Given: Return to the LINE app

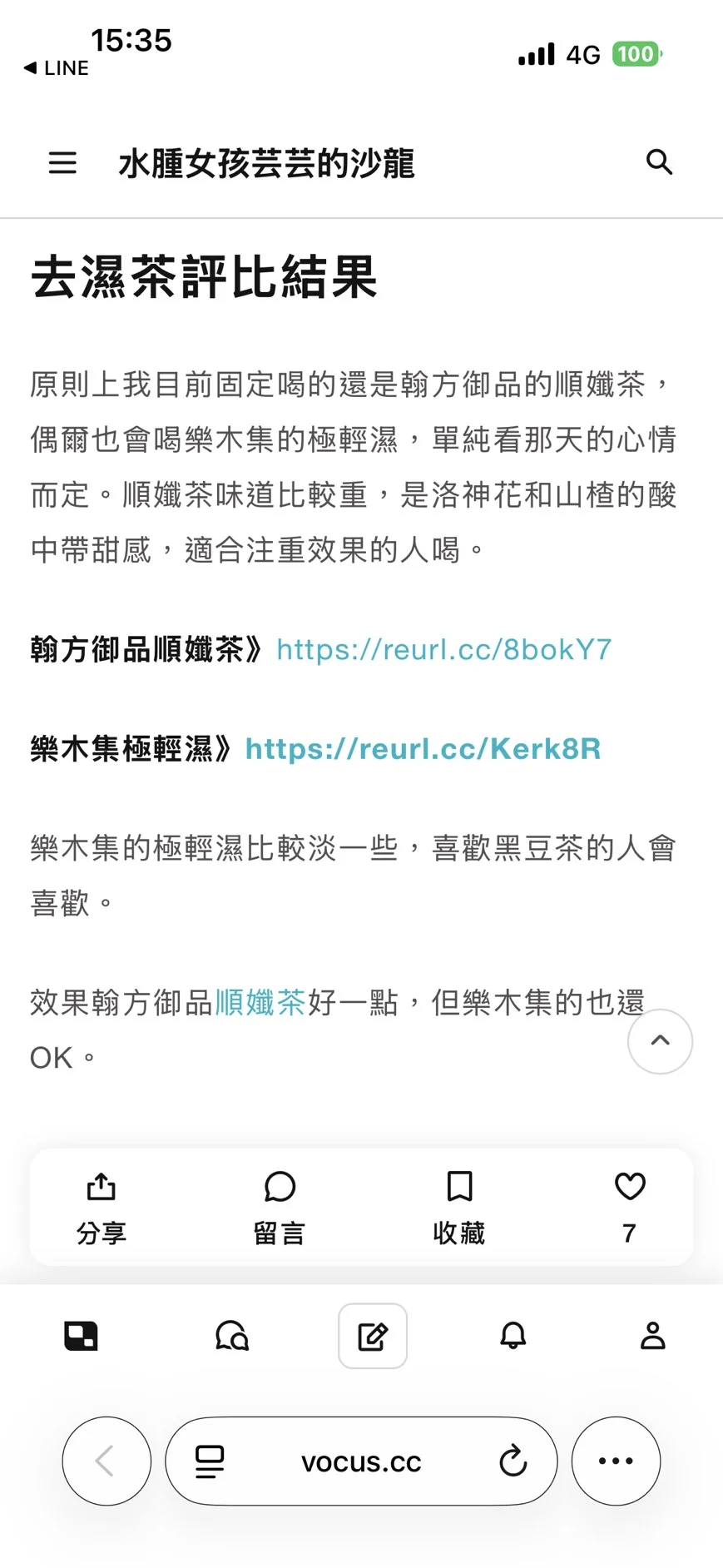Looking at the screenshot, I should [56, 68].
